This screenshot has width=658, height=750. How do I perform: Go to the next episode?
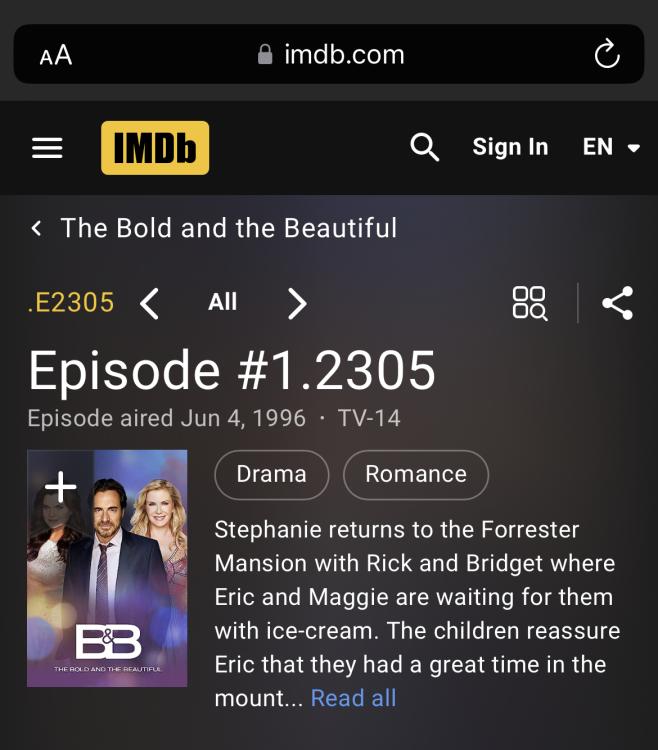tap(297, 303)
